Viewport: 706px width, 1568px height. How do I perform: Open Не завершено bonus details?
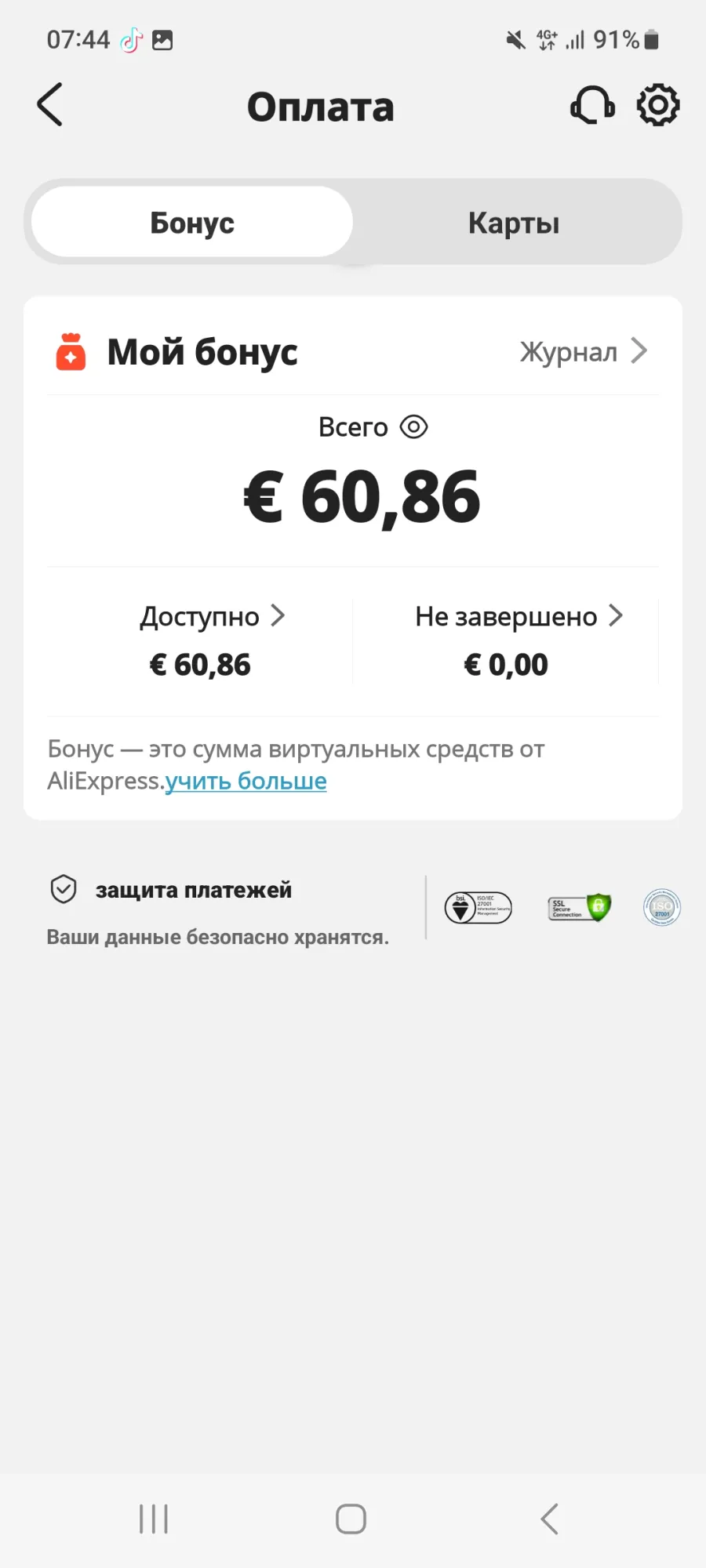[x=519, y=616]
